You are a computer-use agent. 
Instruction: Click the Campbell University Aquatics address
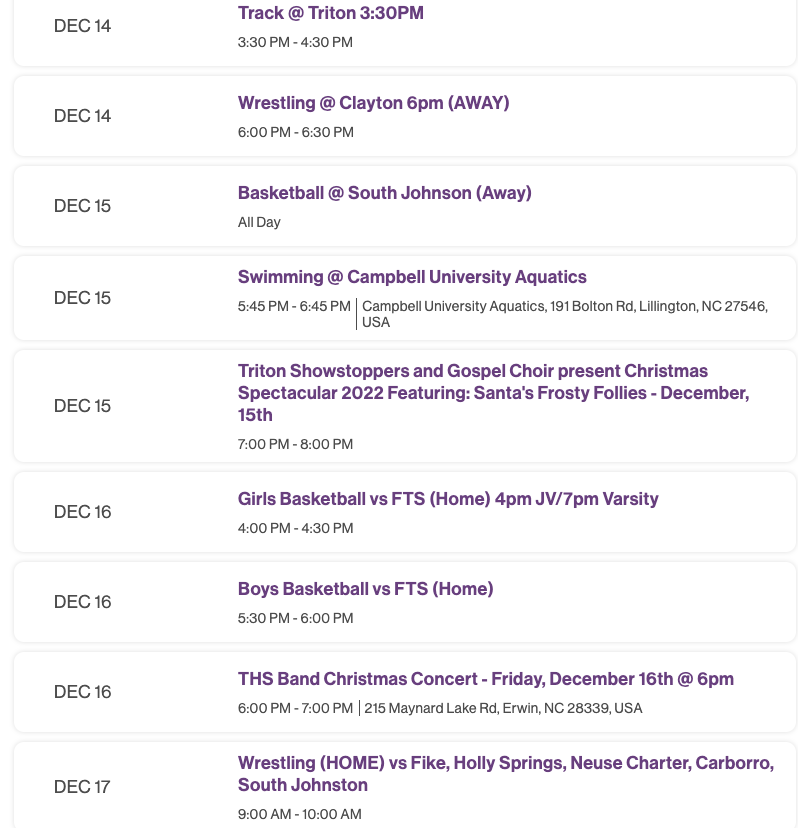565,314
